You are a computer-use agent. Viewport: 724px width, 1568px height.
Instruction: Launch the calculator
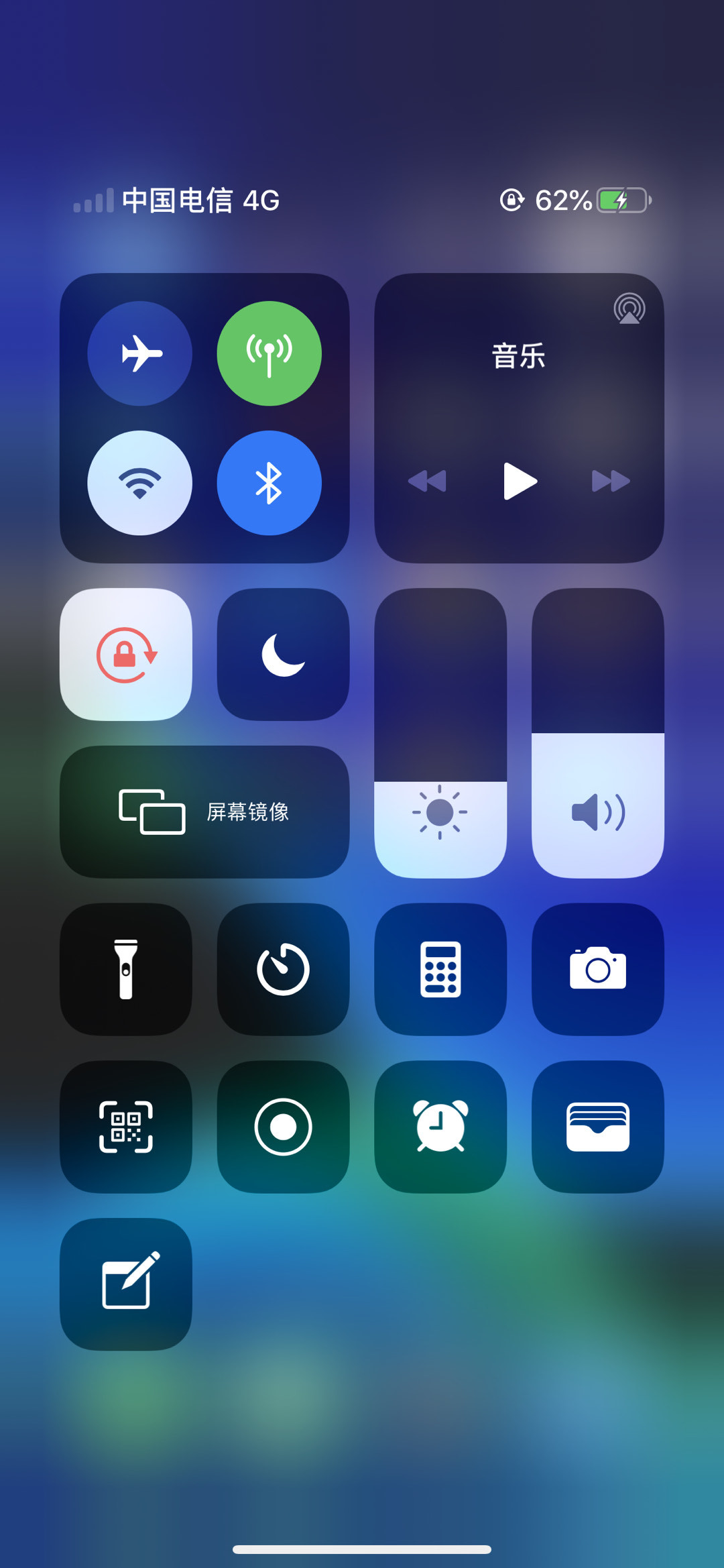440,969
